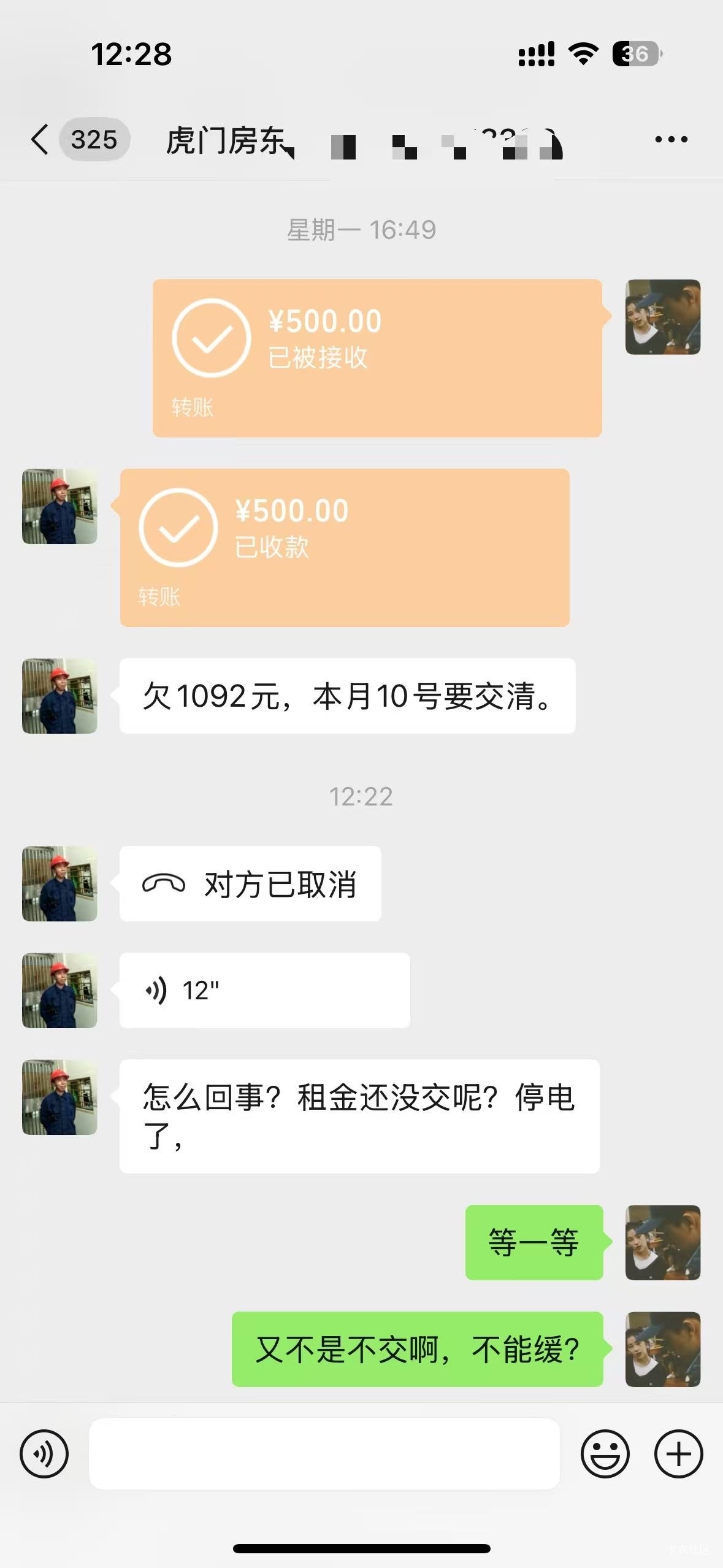Open own avatar beside 等一等 message
This screenshot has width=723, height=1568.
pyautogui.click(x=663, y=1242)
